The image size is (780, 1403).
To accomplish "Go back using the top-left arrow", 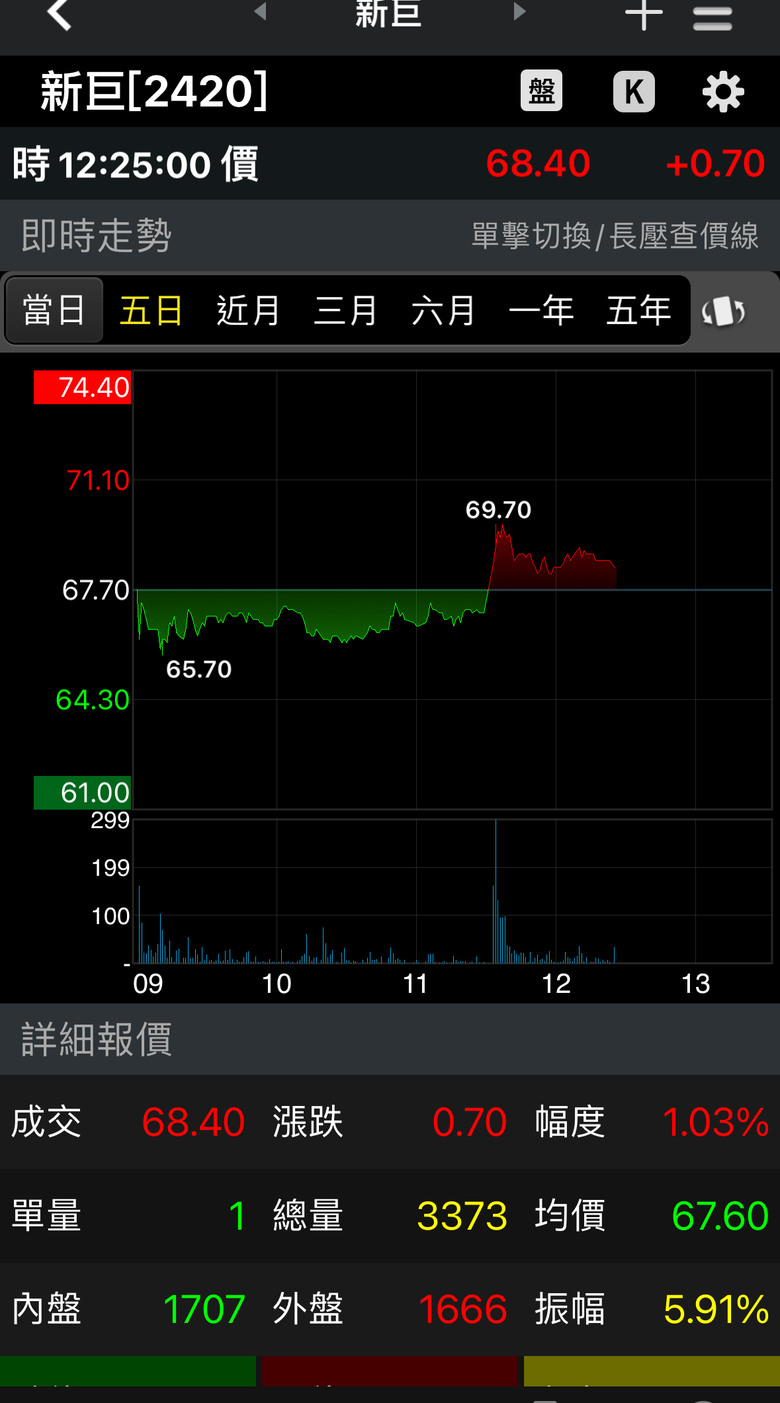I will point(60,14).
